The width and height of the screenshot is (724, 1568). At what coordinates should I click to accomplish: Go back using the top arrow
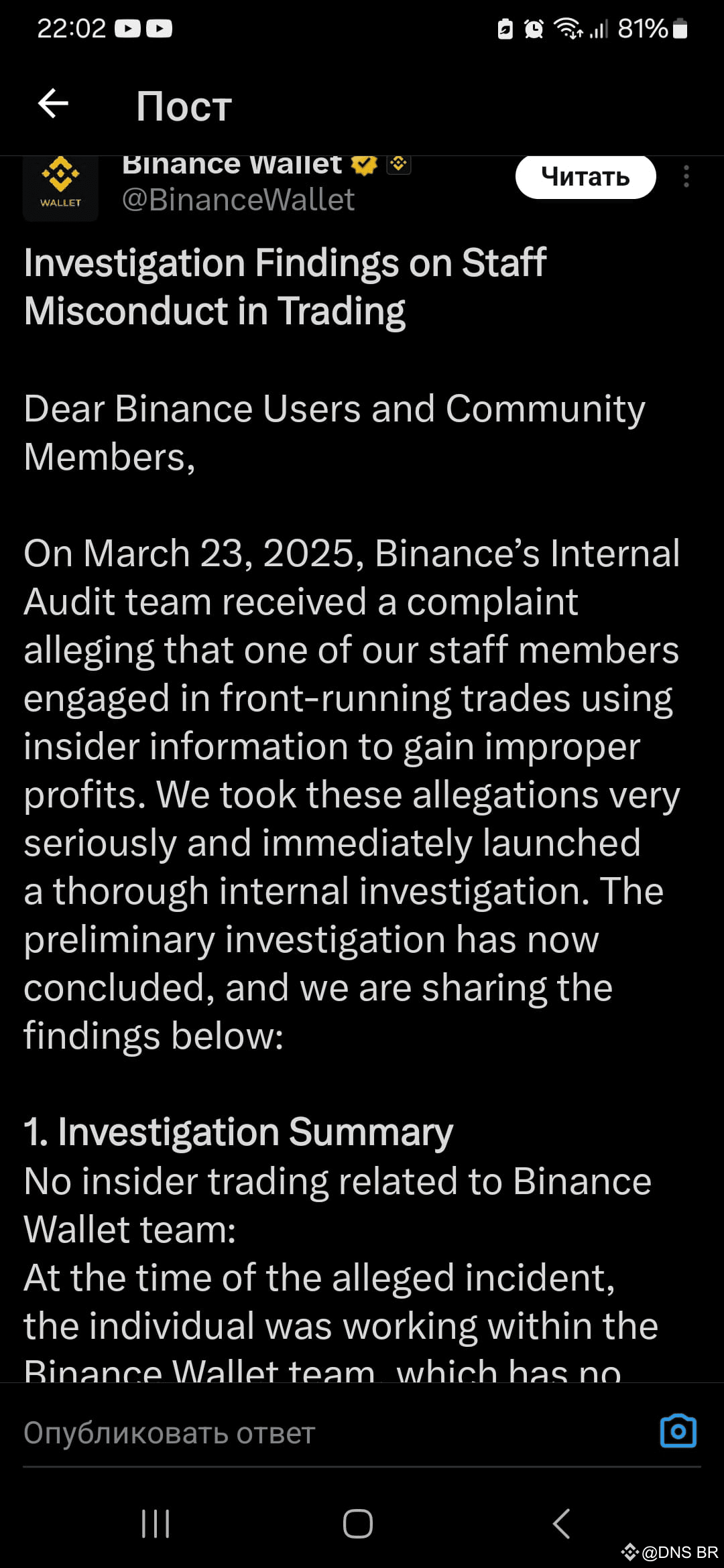53,104
